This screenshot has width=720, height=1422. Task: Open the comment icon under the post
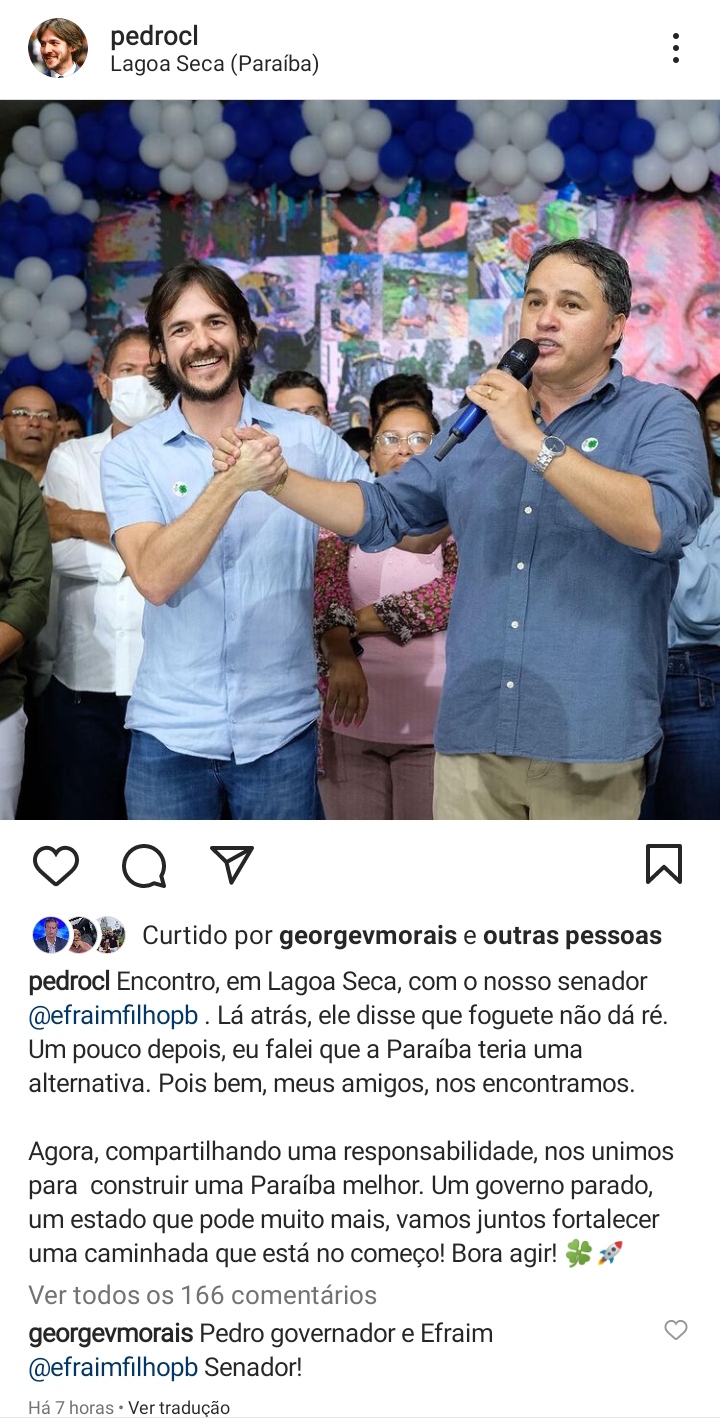(144, 865)
